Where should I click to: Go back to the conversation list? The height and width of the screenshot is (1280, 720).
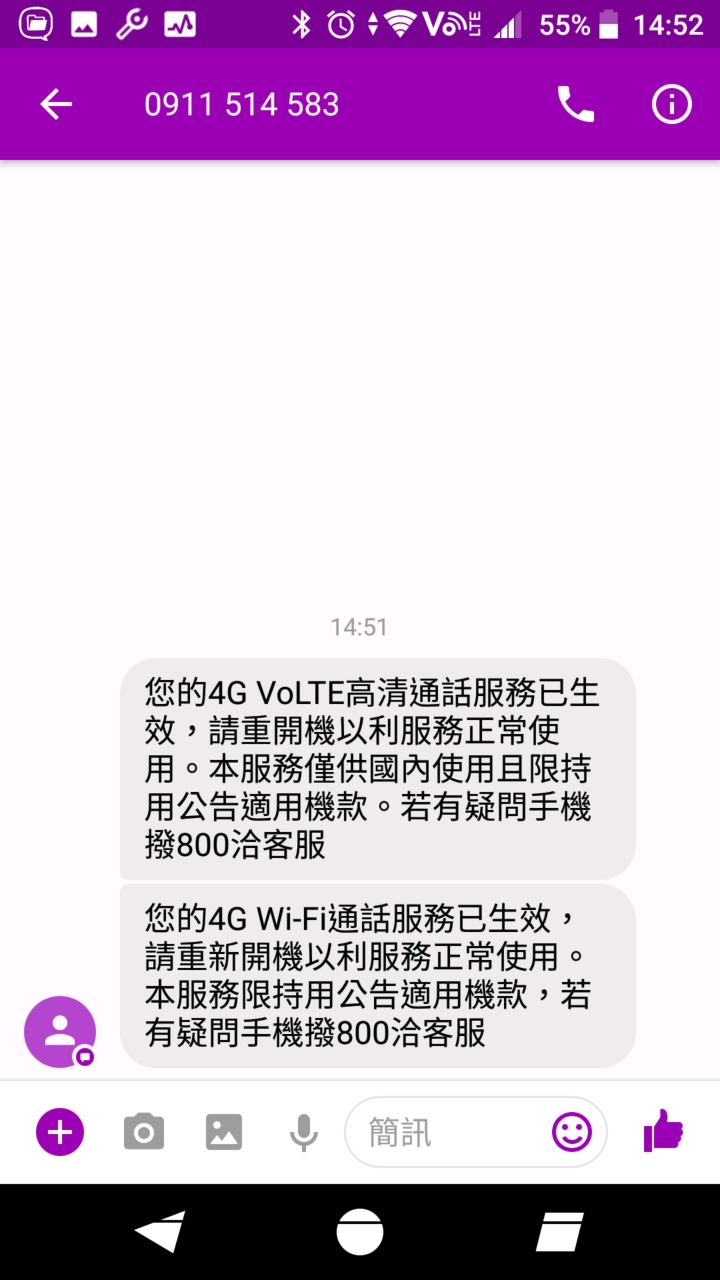pyautogui.click(x=56, y=104)
